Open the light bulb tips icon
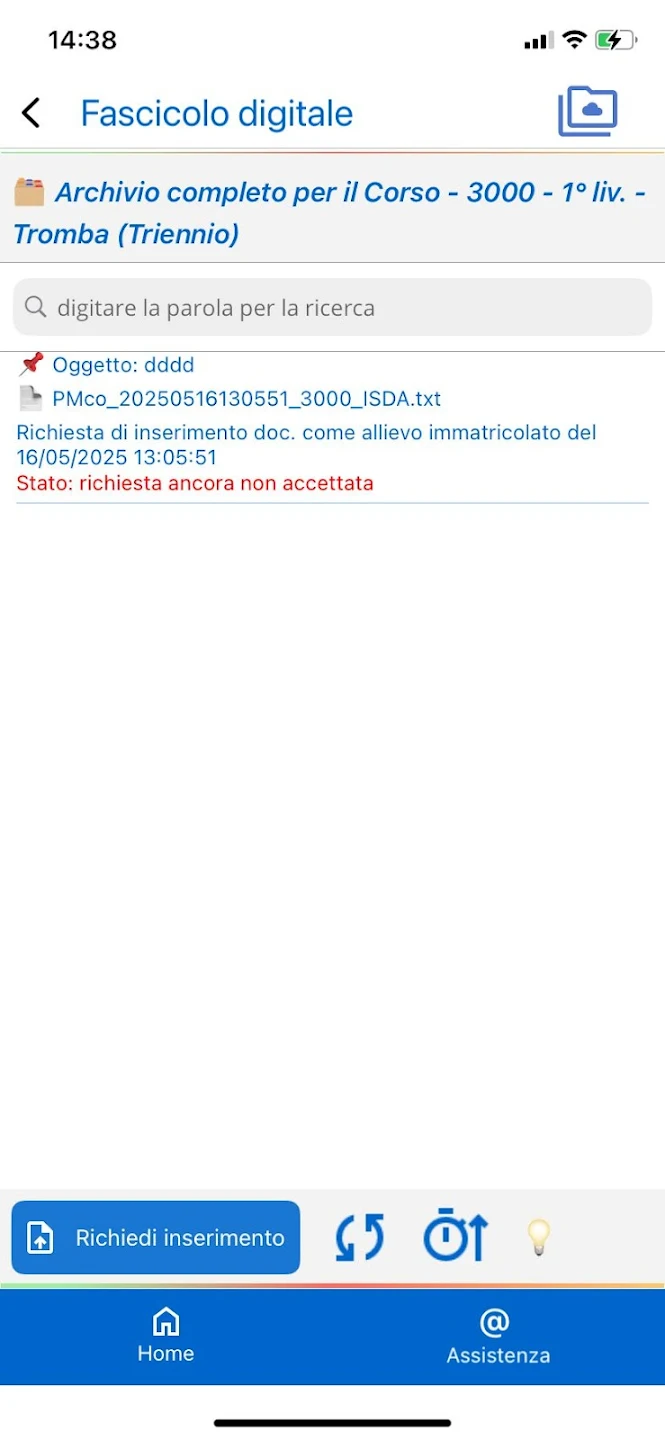 (539, 1238)
